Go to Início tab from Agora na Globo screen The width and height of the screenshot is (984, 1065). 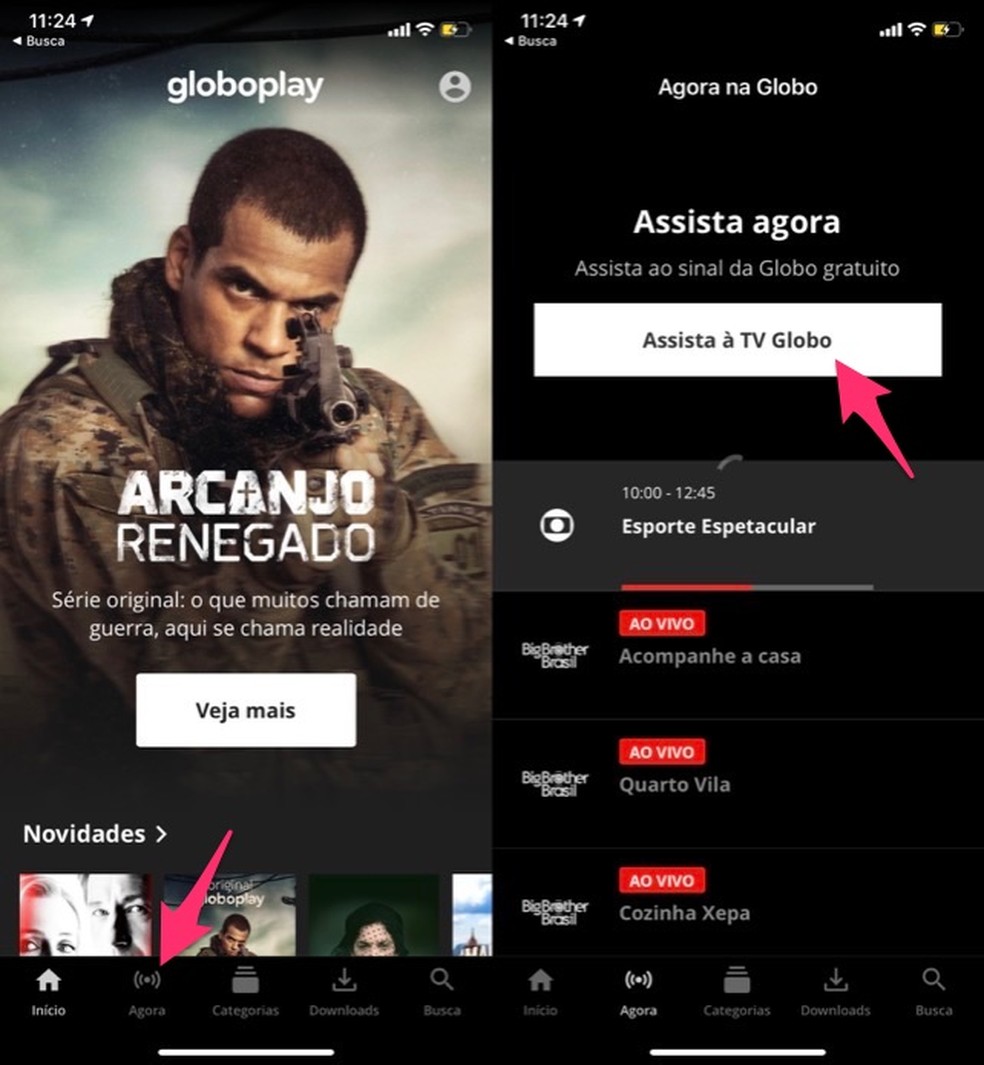540,992
